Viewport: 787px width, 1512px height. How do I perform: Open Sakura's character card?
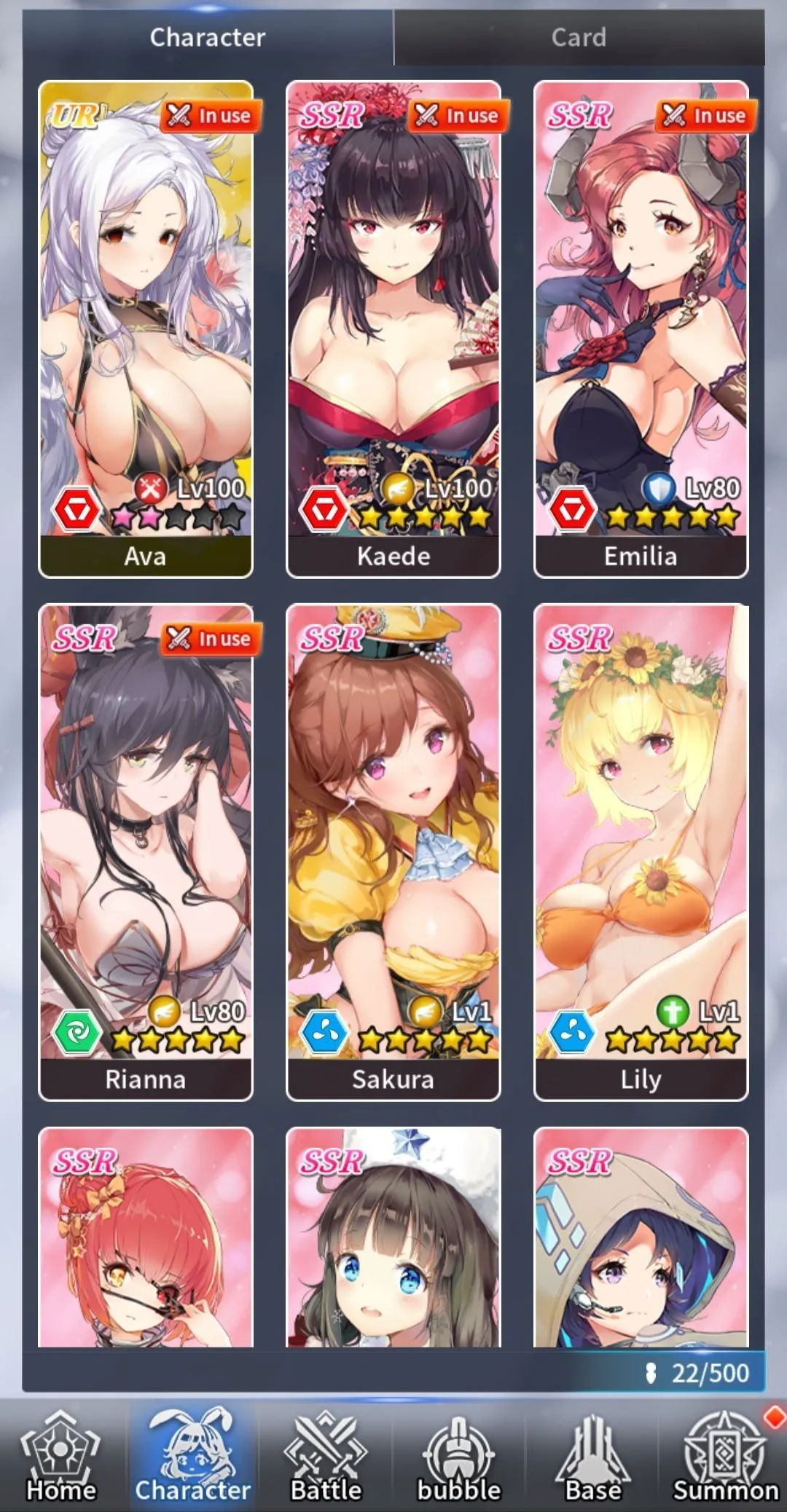(x=393, y=852)
